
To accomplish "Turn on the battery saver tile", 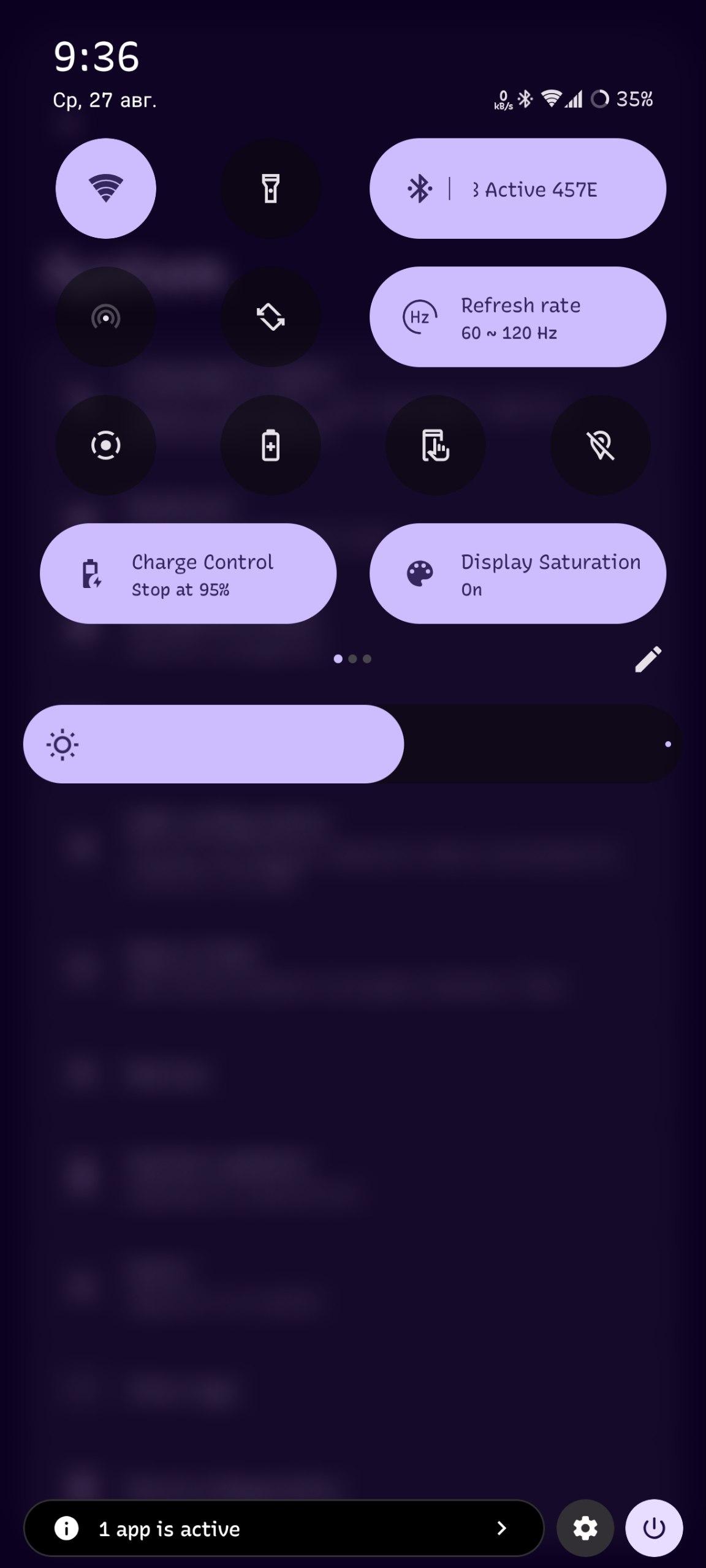I will click(x=270, y=445).
